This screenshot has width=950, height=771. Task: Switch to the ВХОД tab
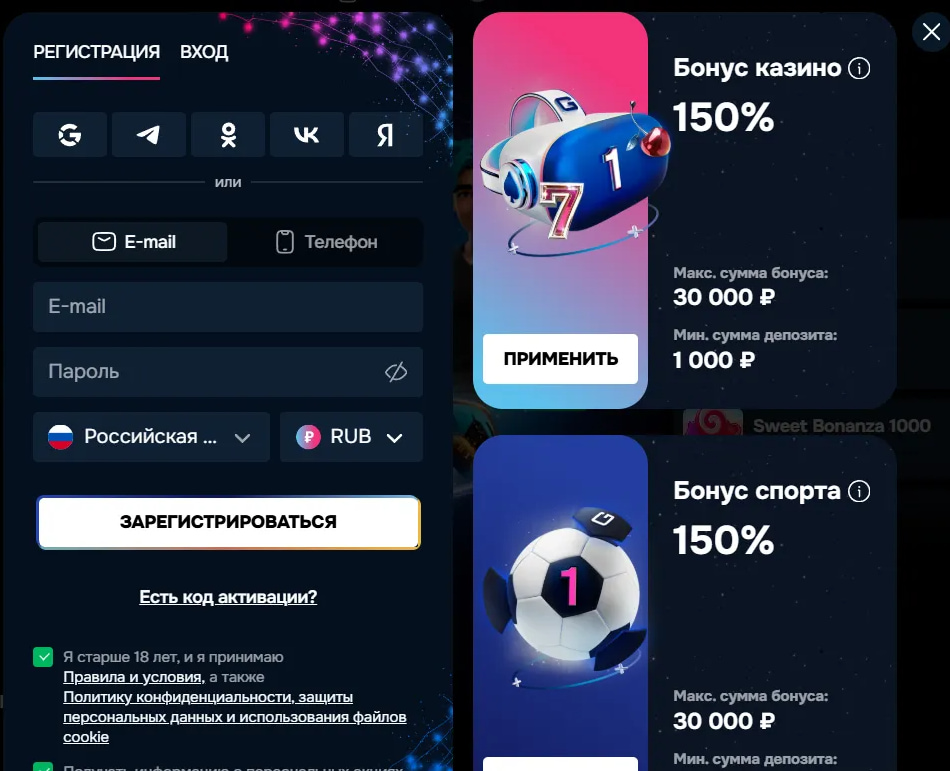point(204,52)
